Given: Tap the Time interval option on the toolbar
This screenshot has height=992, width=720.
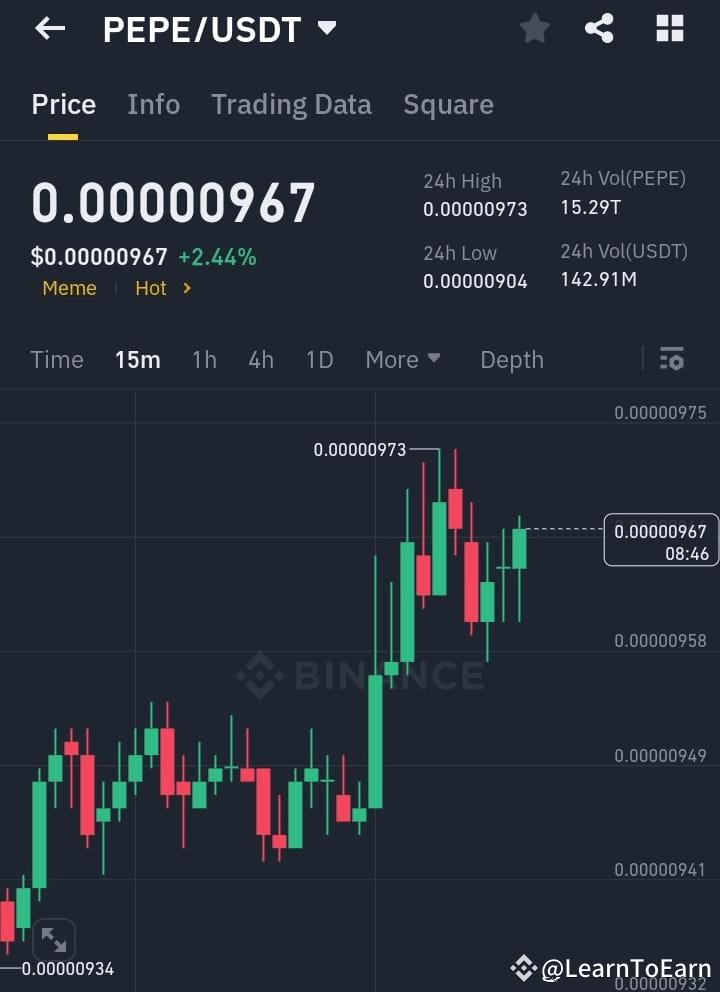Looking at the screenshot, I should [x=57, y=359].
